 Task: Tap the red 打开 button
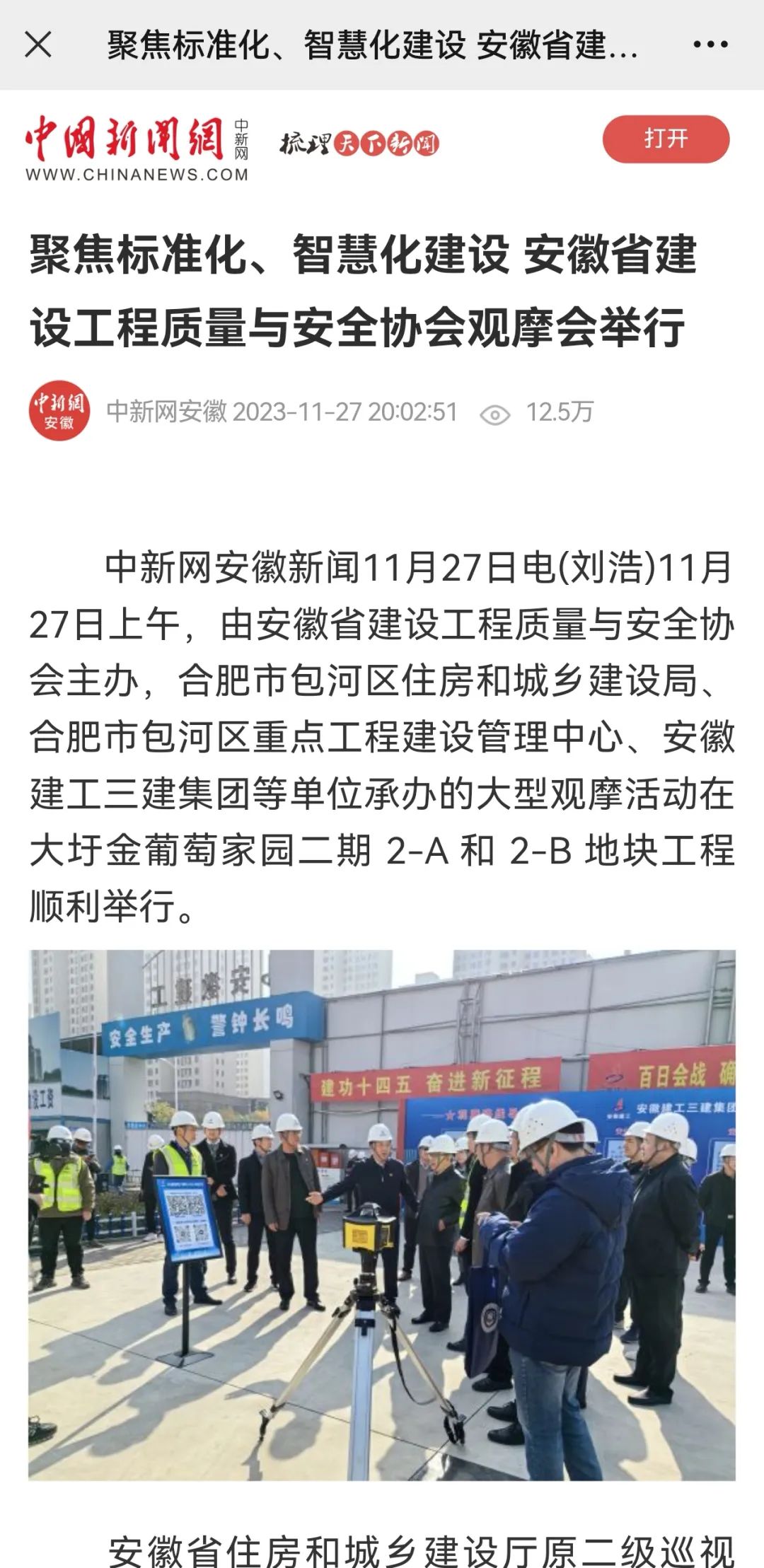point(665,139)
